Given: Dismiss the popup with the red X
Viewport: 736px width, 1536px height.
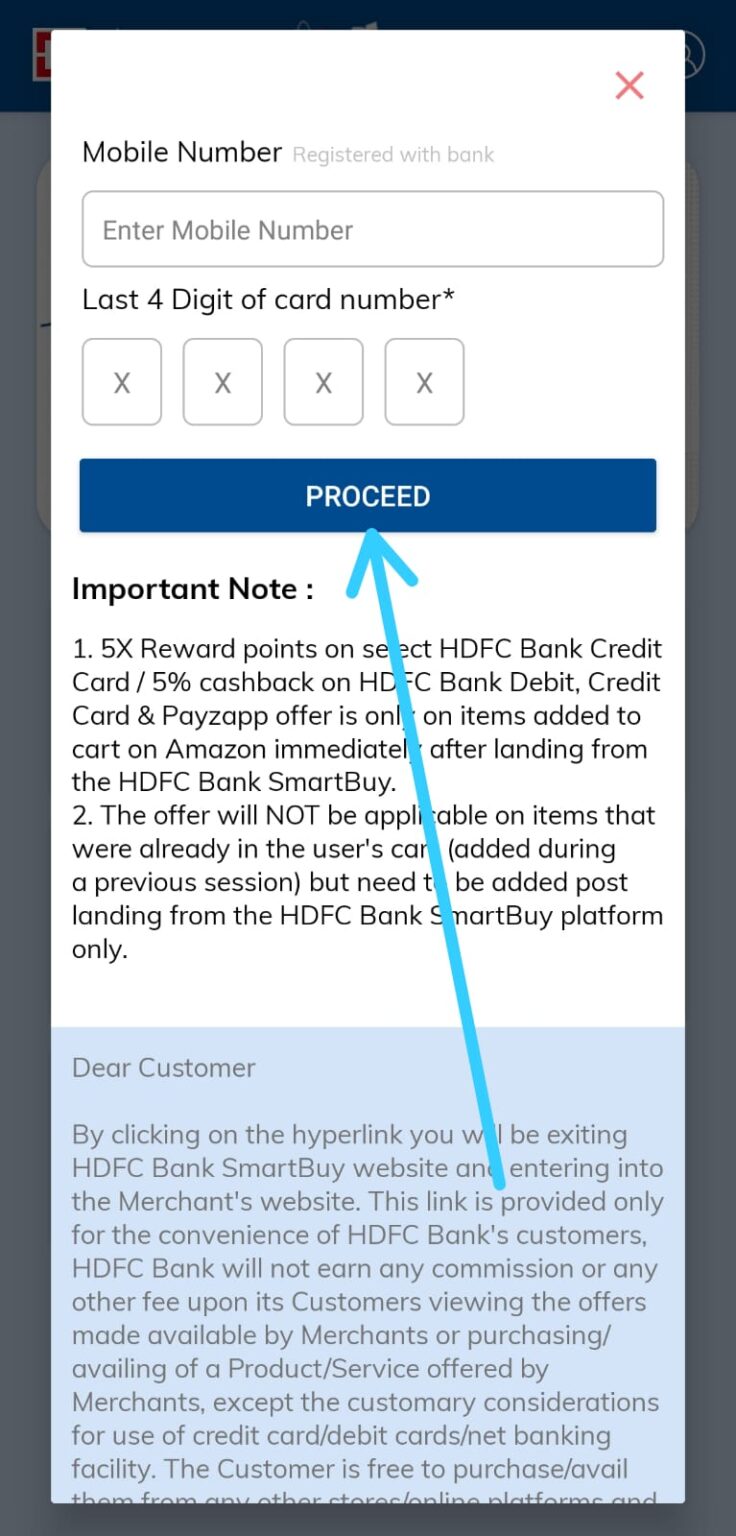Looking at the screenshot, I should (629, 86).
